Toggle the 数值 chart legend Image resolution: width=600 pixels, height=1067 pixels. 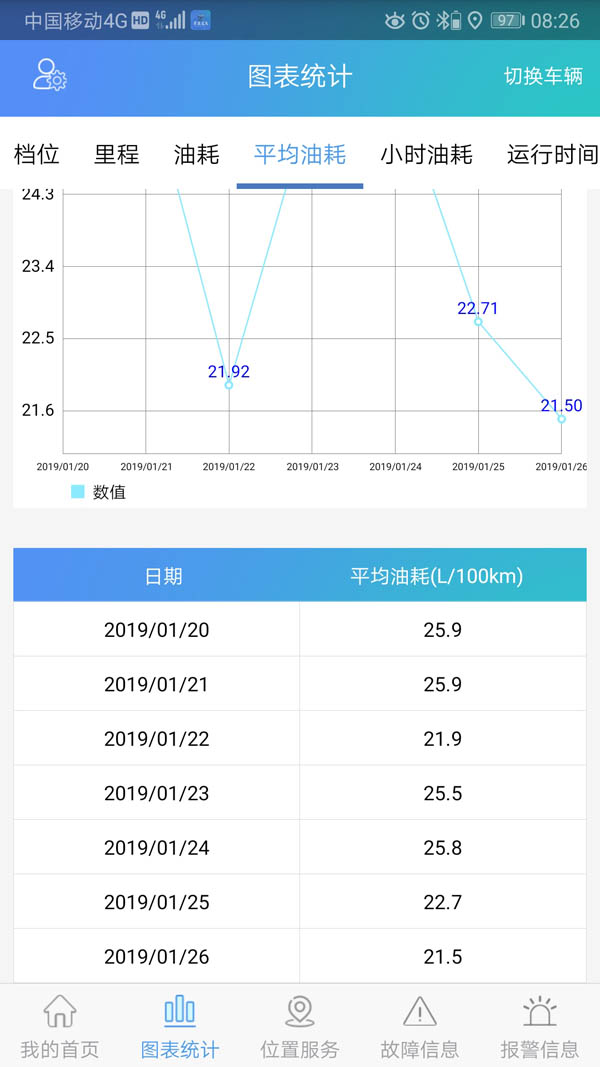[x=99, y=492]
